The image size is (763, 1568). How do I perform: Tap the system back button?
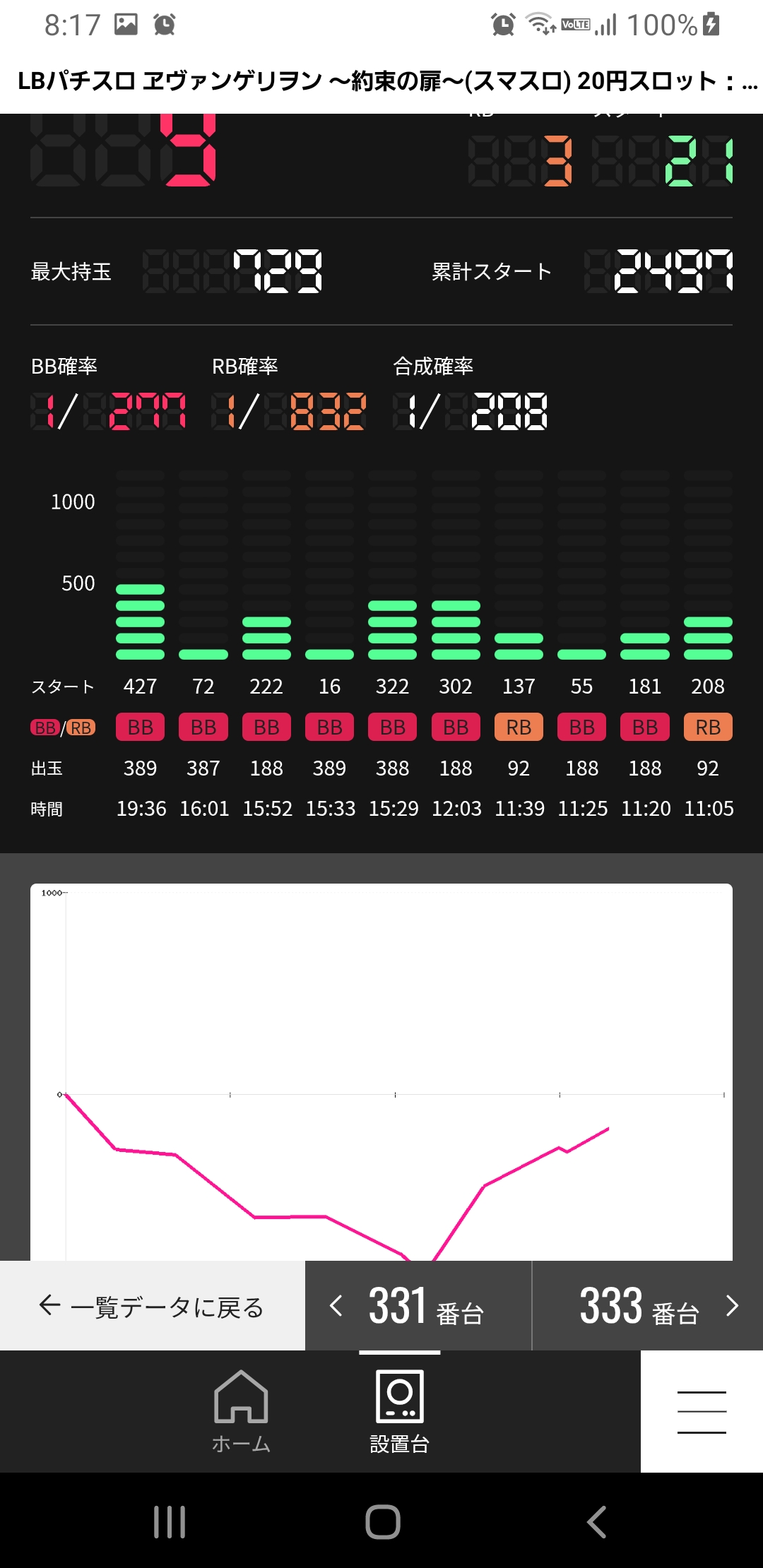pyautogui.click(x=597, y=1521)
